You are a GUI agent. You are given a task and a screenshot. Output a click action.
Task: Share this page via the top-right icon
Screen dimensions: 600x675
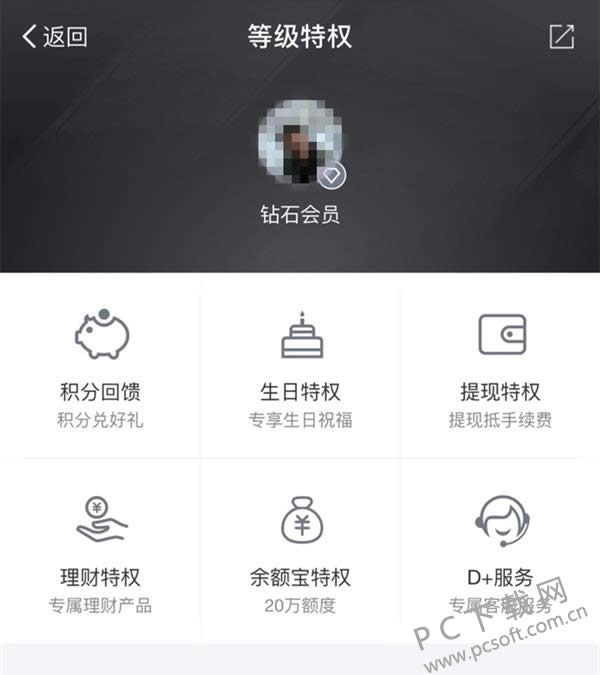point(562,37)
